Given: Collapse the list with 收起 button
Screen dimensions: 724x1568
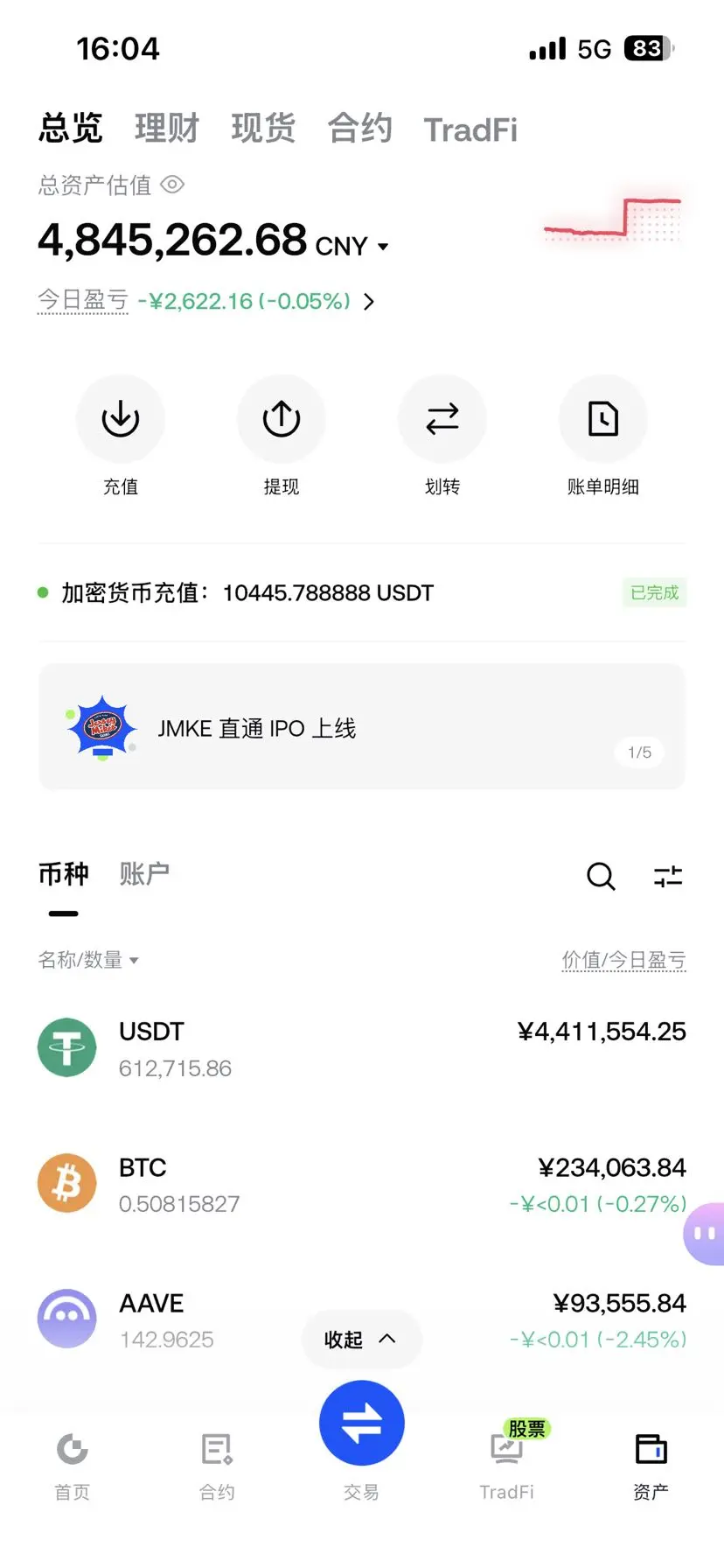Looking at the screenshot, I should coord(361,1339).
